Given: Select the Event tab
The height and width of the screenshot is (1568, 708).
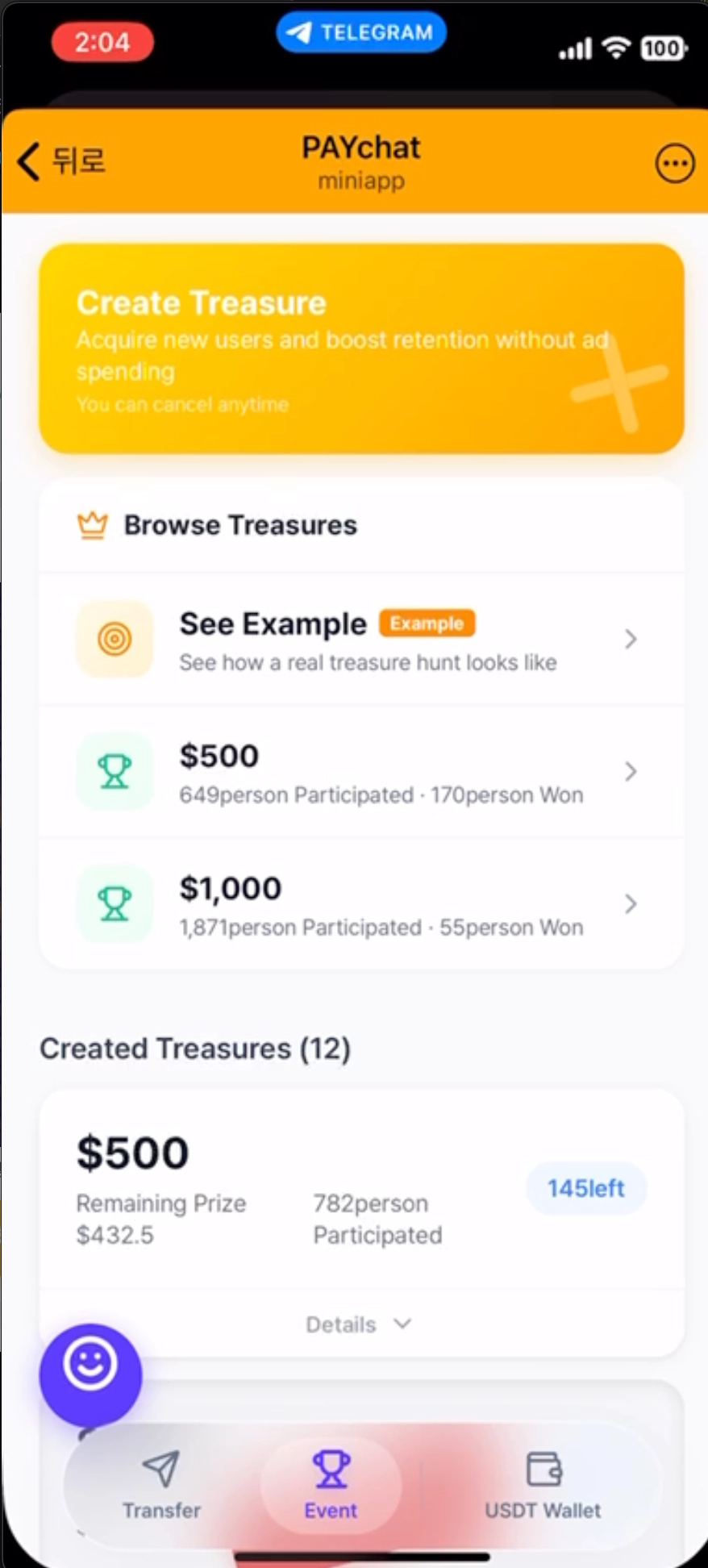Looking at the screenshot, I should pyautogui.click(x=331, y=1486).
